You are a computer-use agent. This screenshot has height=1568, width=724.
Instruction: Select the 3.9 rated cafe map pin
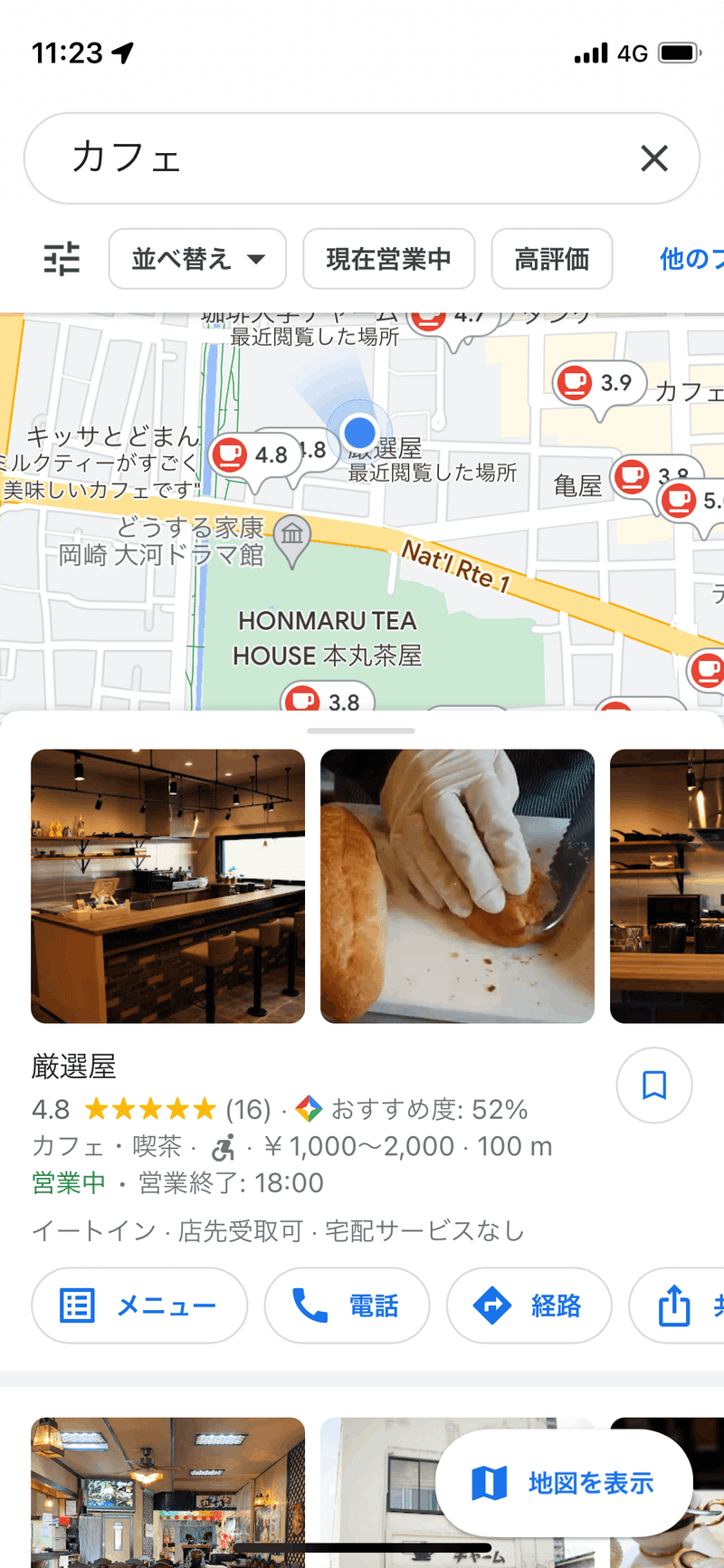(x=599, y=384)
